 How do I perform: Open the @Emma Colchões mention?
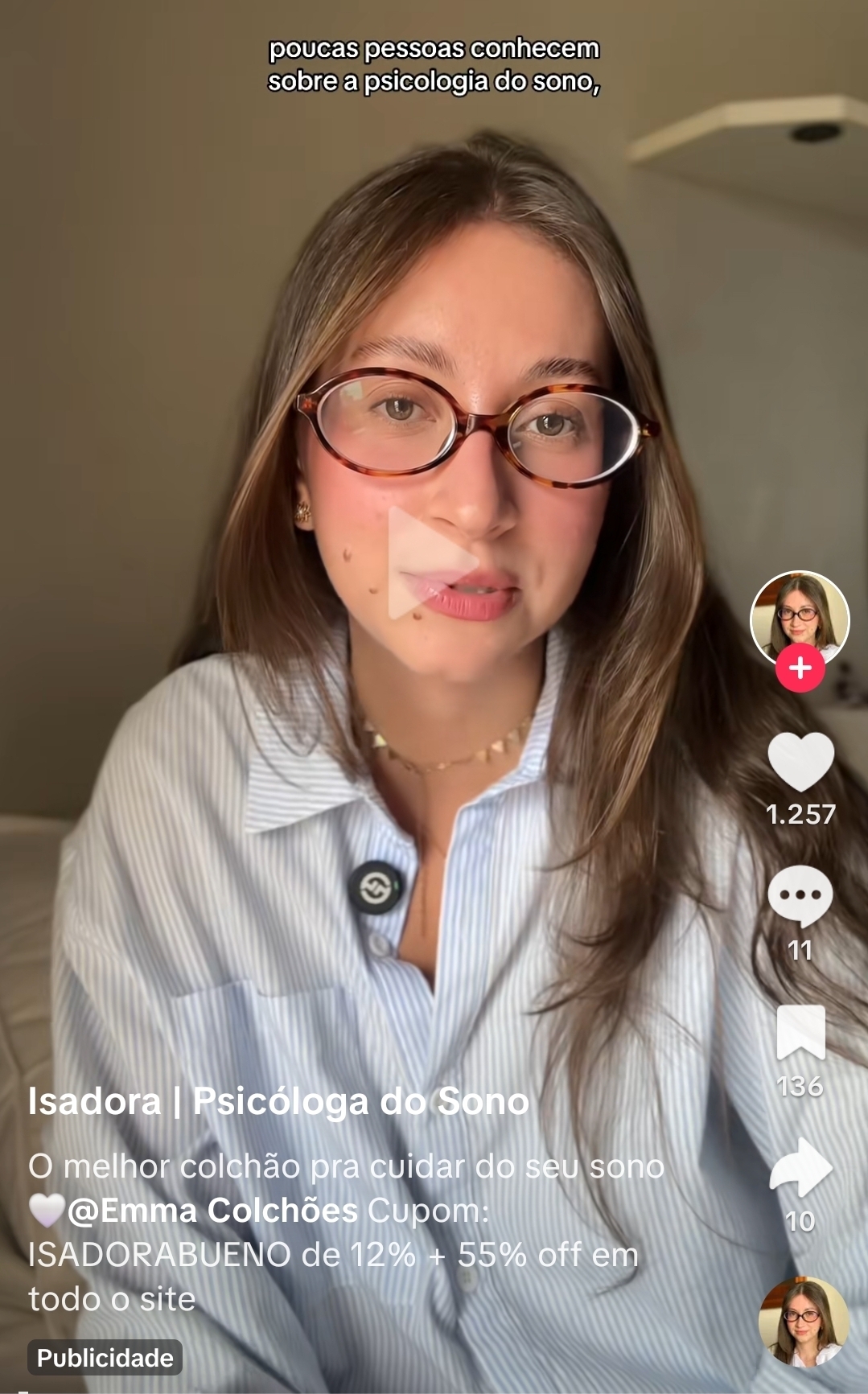212,1211
